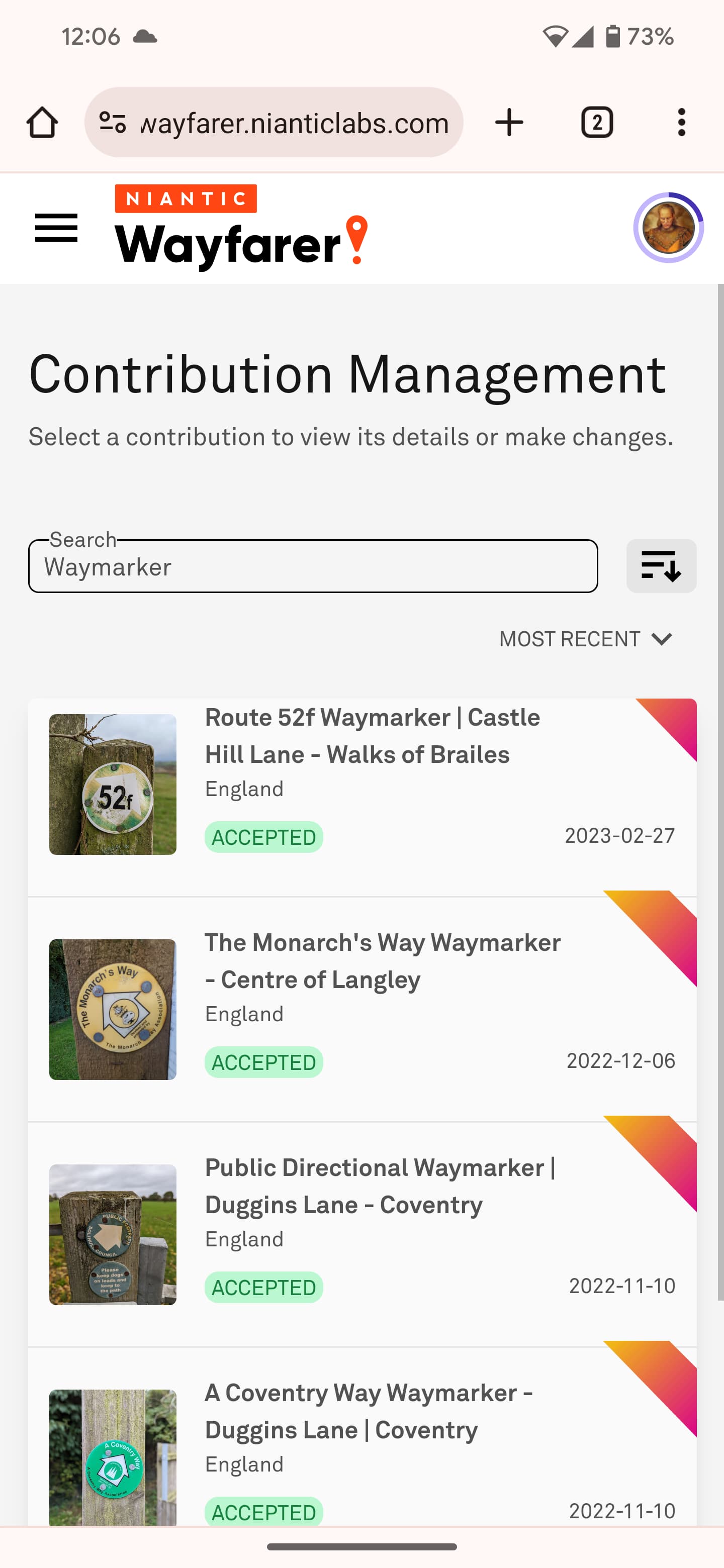724x1568 pixels.
Task: Focus the Search field containing Waymarker
Action: (x=313, y=566)
